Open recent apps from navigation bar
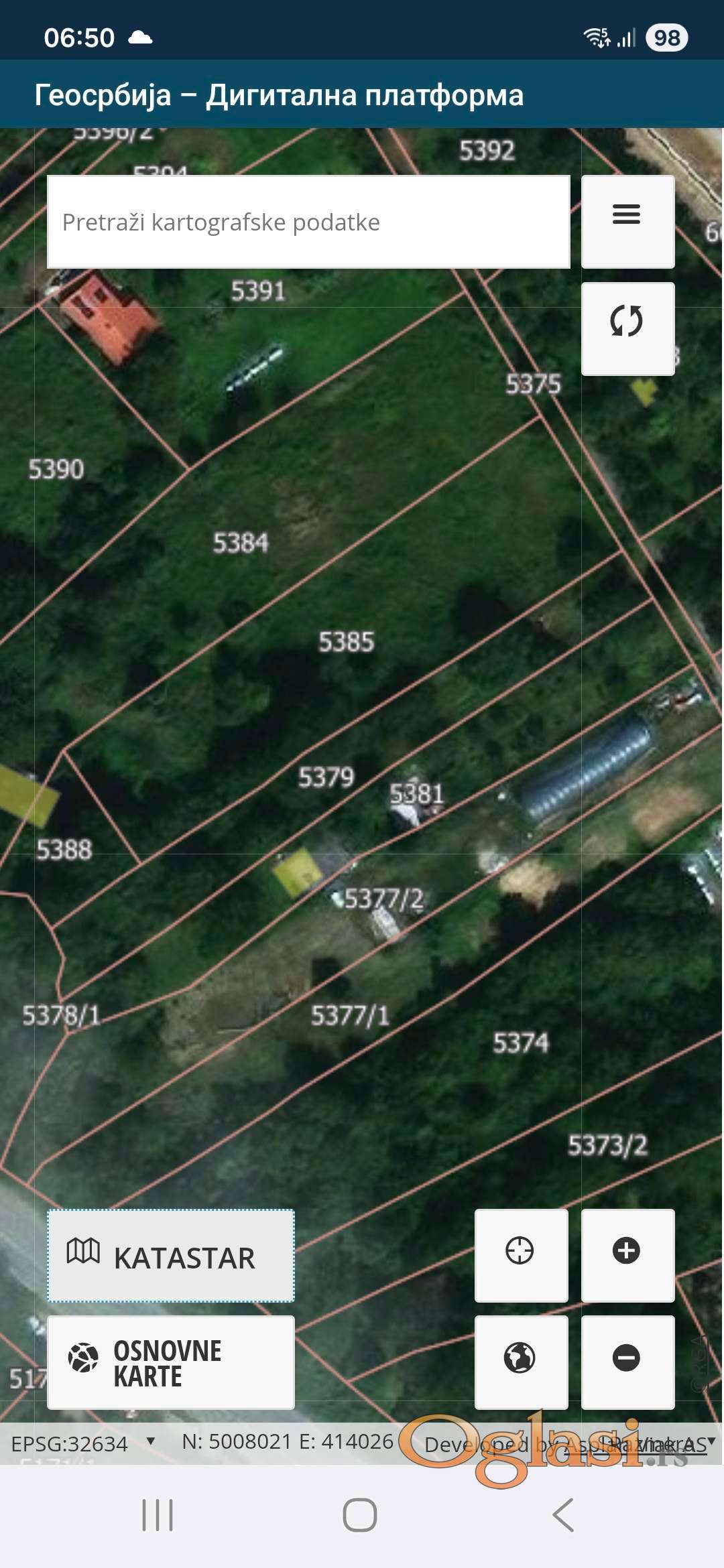The image size is (724, 1568). click(x=158, y=1515)
